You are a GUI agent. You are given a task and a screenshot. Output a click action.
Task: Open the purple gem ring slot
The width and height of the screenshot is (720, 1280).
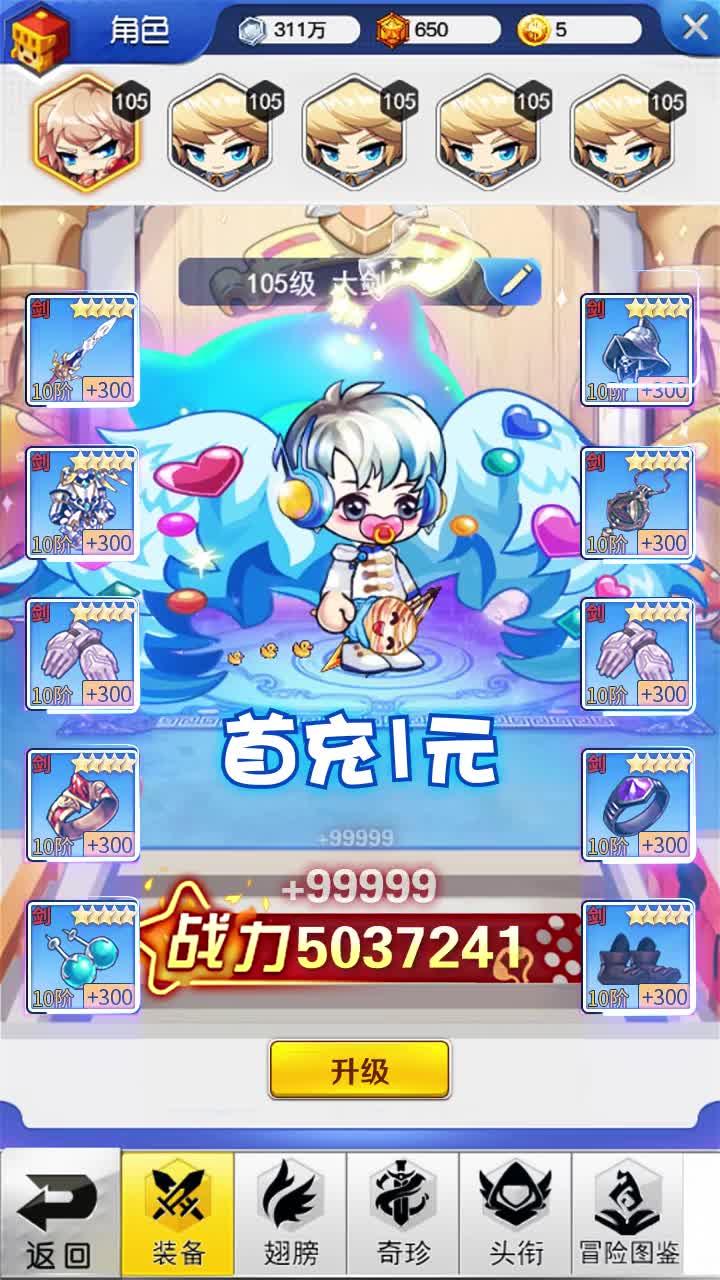tap(637, 805)
